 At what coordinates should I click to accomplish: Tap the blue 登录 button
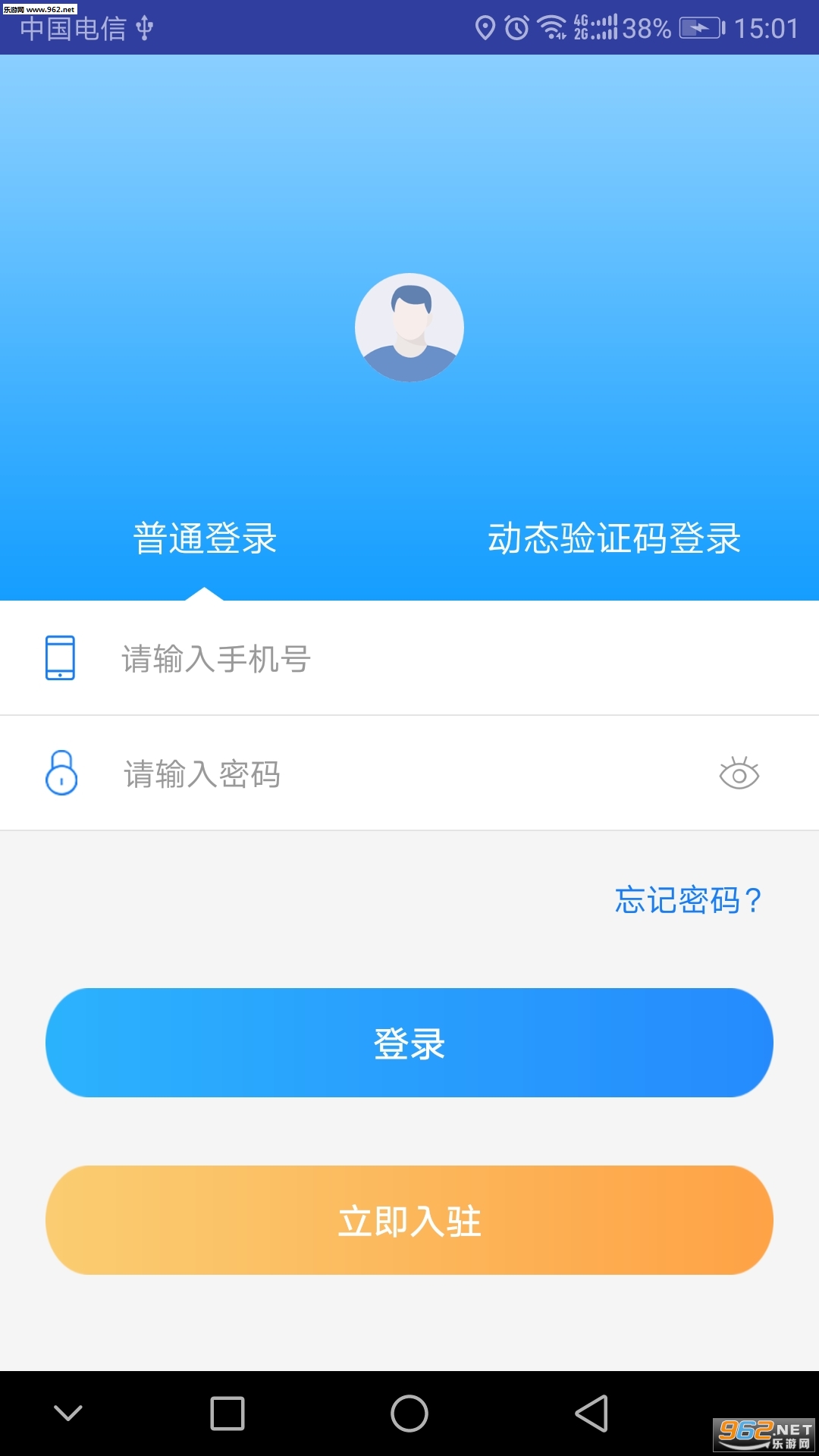click(x=409, y=1043)
